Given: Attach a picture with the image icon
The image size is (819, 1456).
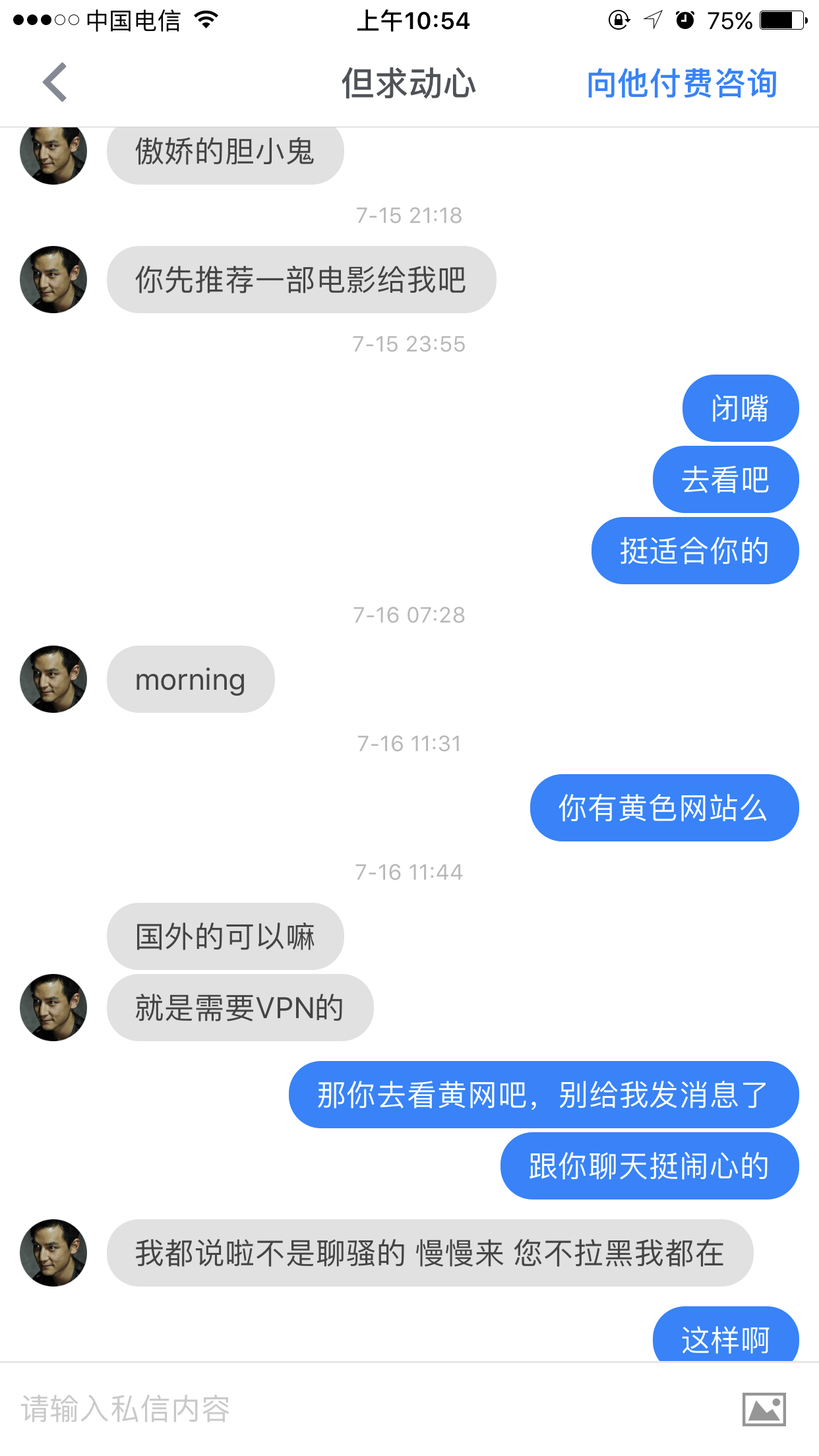Looking at the screenshot, I should point(764,1409).
